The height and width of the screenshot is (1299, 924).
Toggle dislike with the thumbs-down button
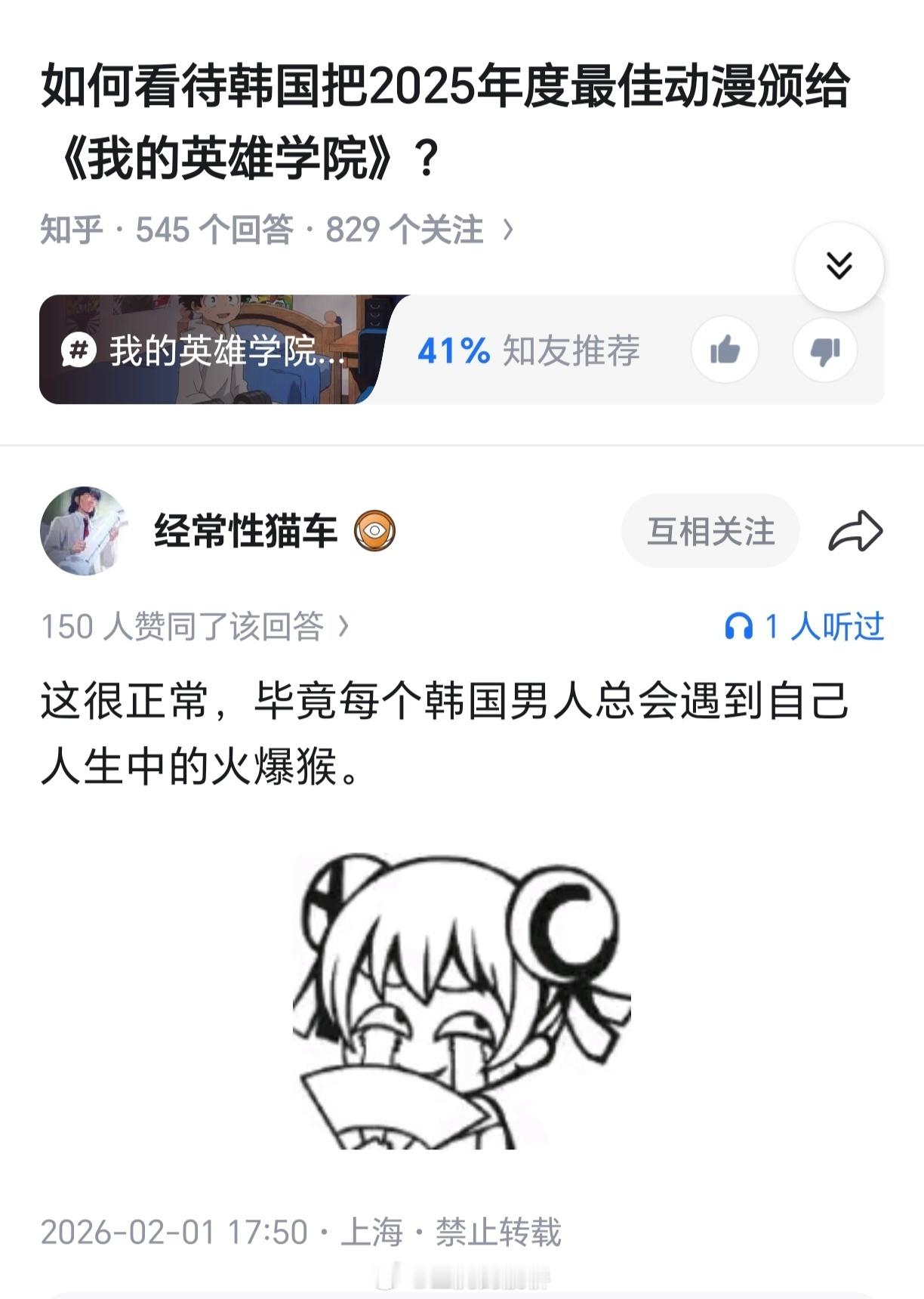827,350
